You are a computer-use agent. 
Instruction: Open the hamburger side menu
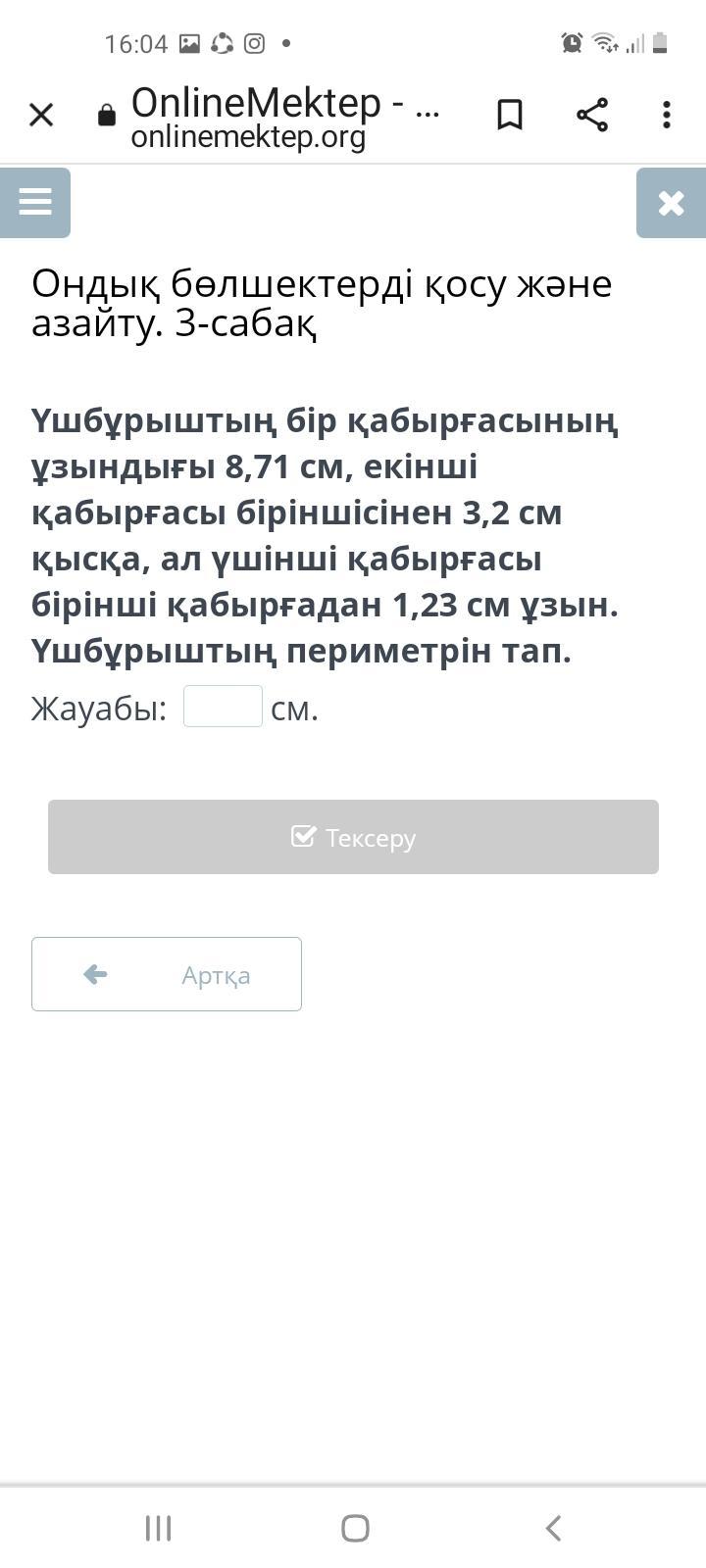coord(35,203)
